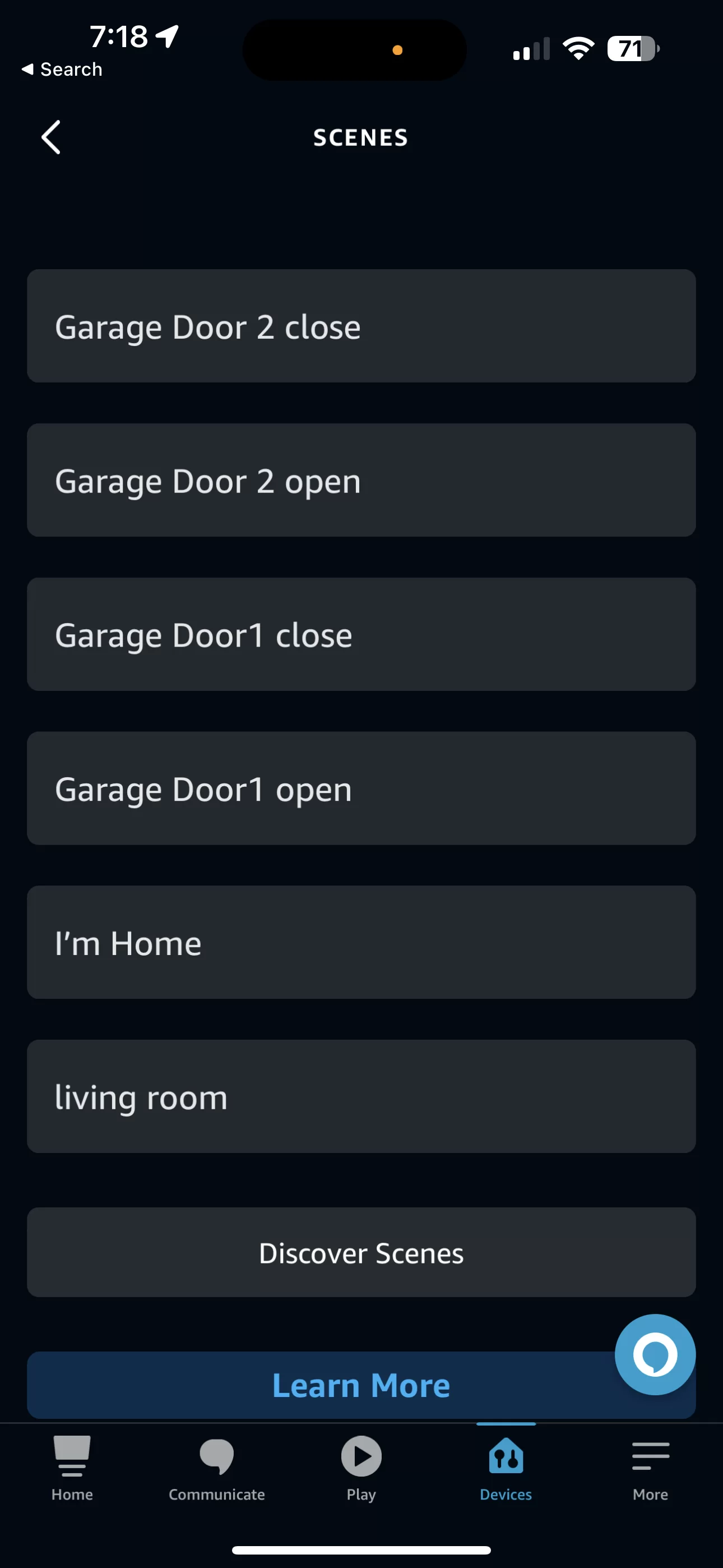Open the More tab
The image size is (723, 1568).
[x=651, y=1468]
